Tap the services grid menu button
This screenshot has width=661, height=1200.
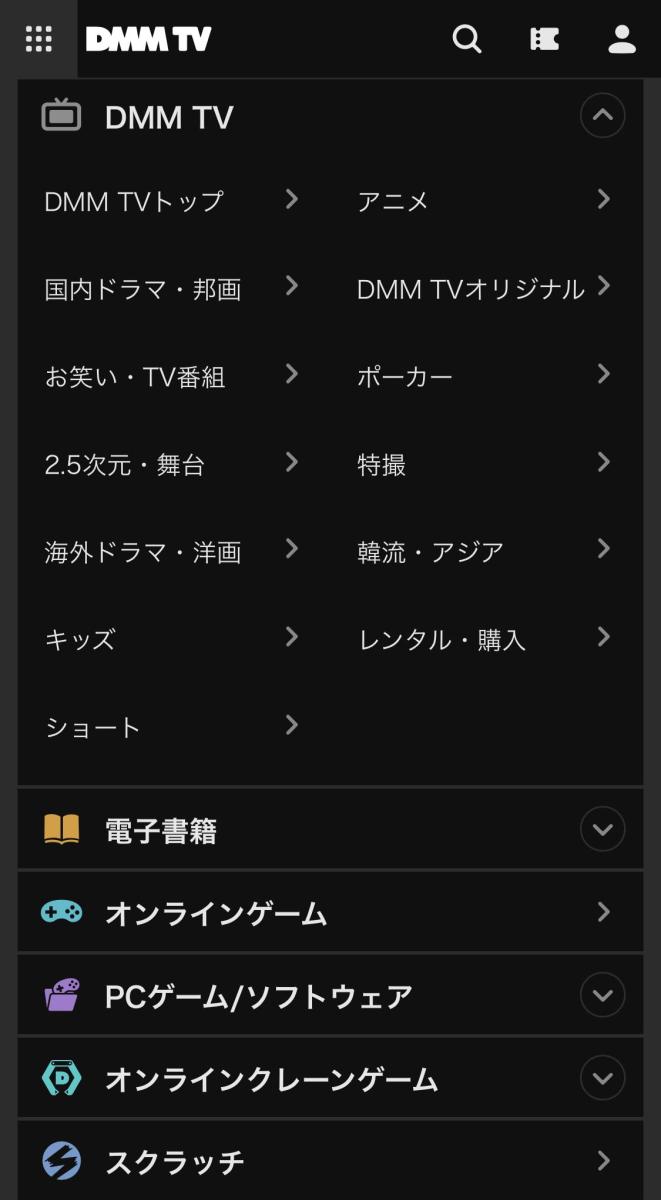tap(39, 39)
